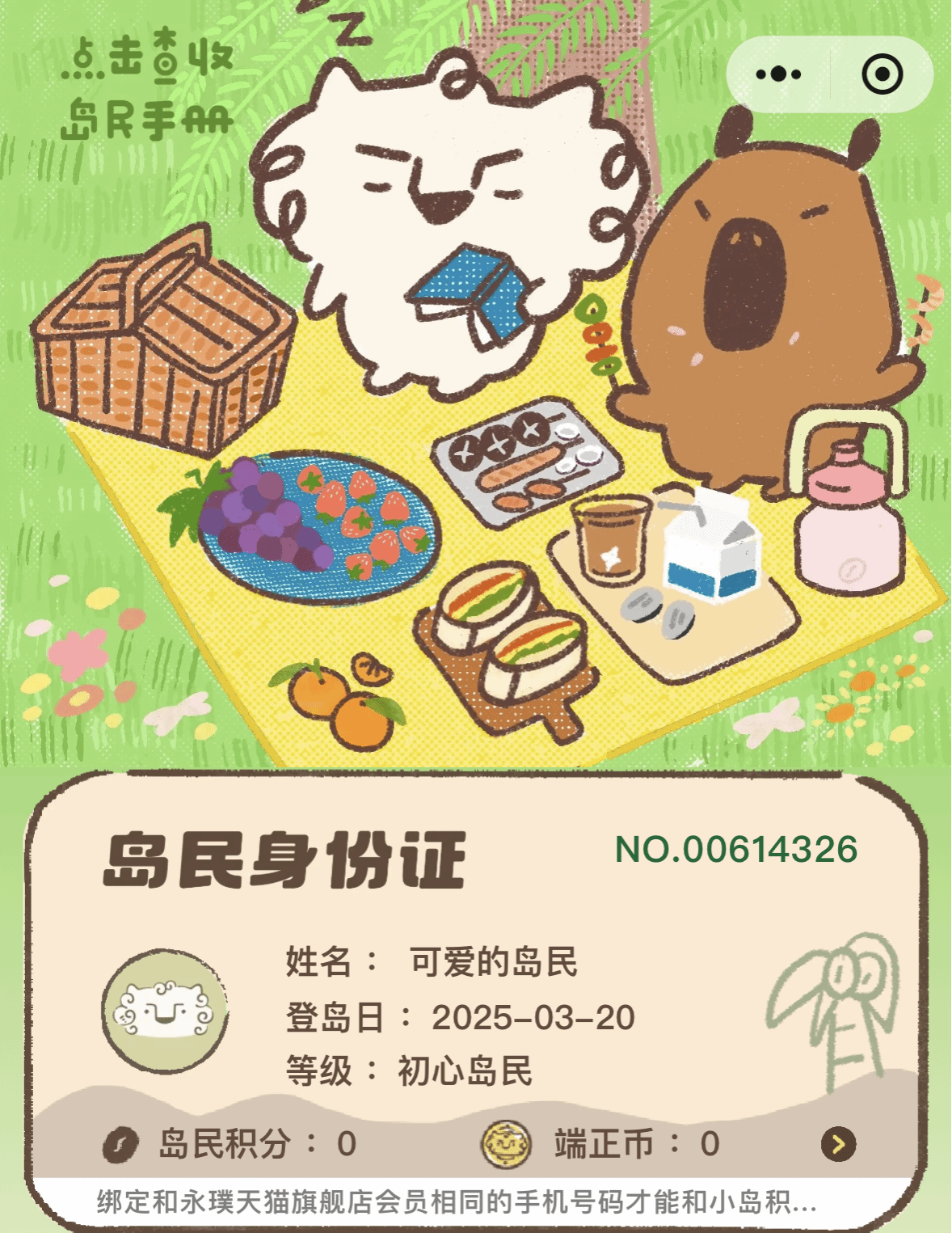952x1233 pixels.
Task: Open the mini program more-options menu
Action: tap(778, 74)
